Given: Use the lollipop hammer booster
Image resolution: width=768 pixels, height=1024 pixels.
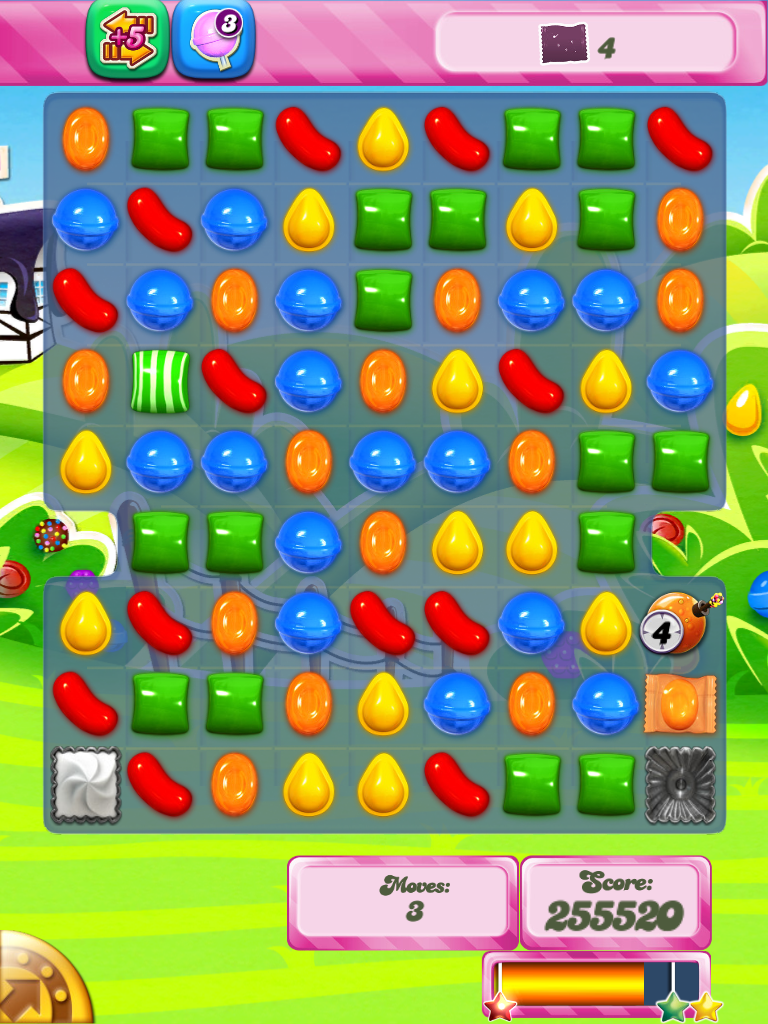Looking at the screenshot, I should point(214,38).
